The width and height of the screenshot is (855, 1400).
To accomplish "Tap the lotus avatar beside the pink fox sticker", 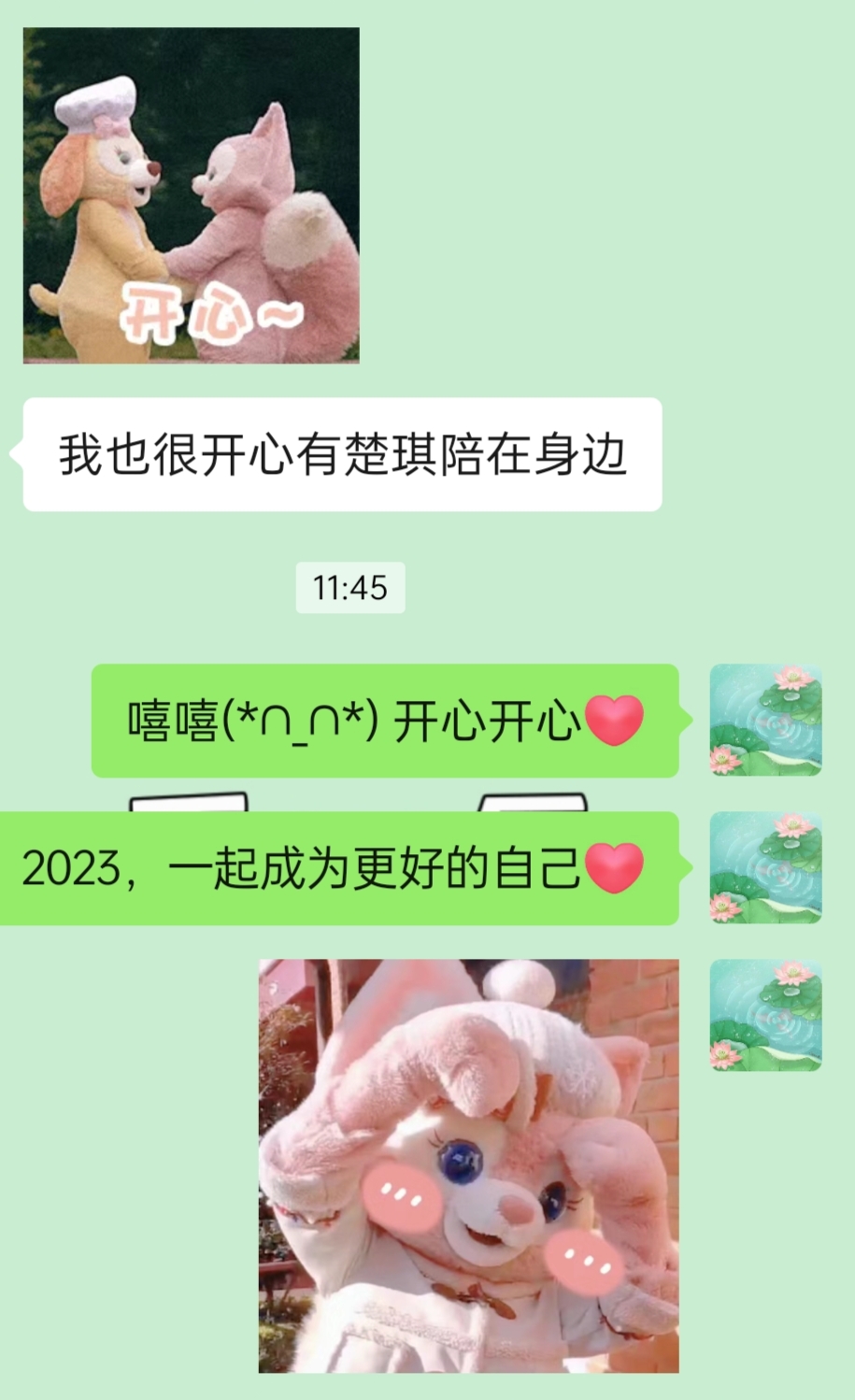I will [765, 1015].
